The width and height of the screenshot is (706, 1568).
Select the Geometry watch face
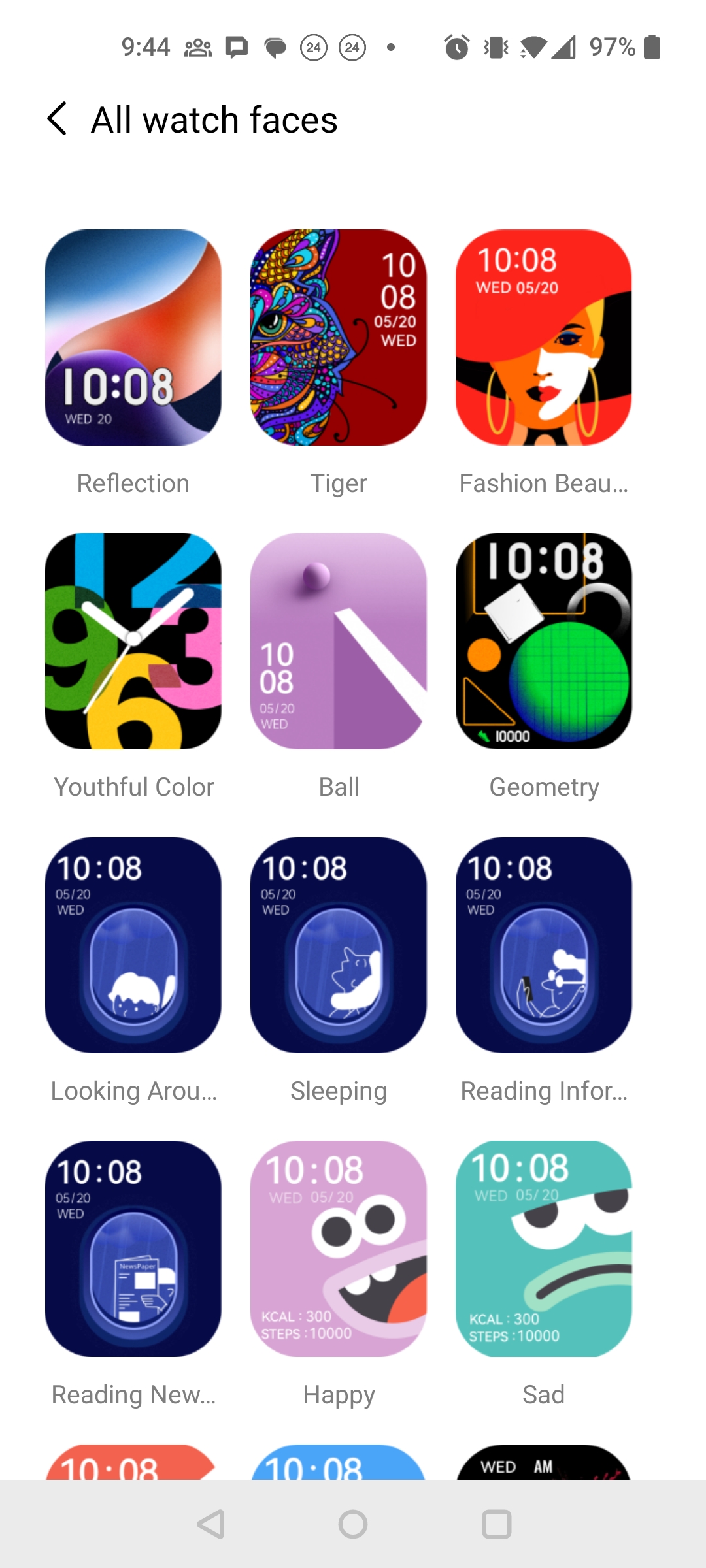544,641
